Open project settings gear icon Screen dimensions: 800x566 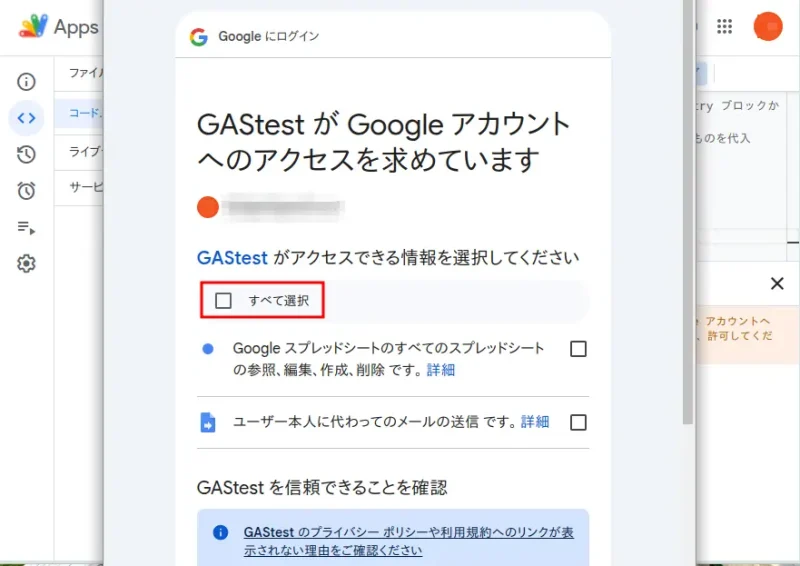tap(27, 264)
